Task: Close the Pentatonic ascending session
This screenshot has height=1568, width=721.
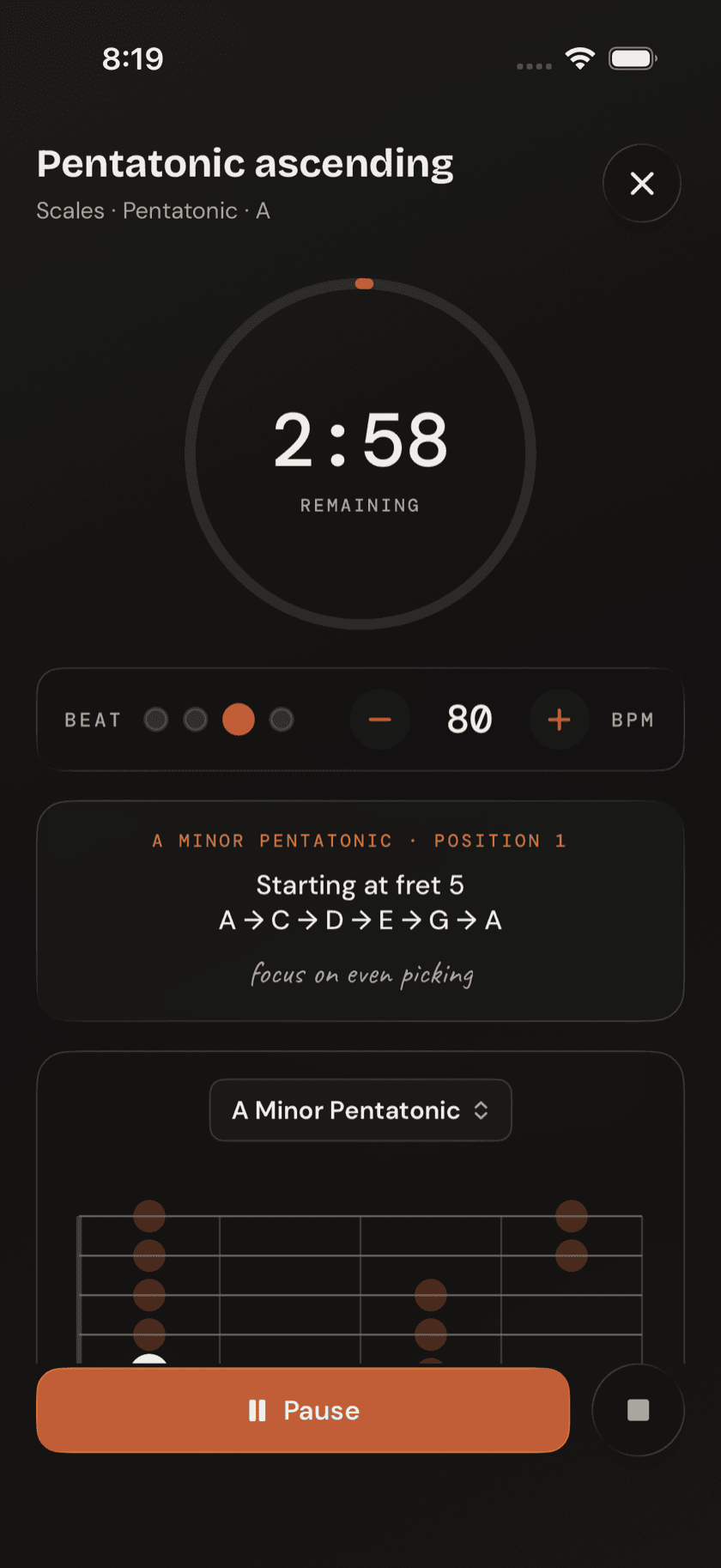Action: [641, 183]
